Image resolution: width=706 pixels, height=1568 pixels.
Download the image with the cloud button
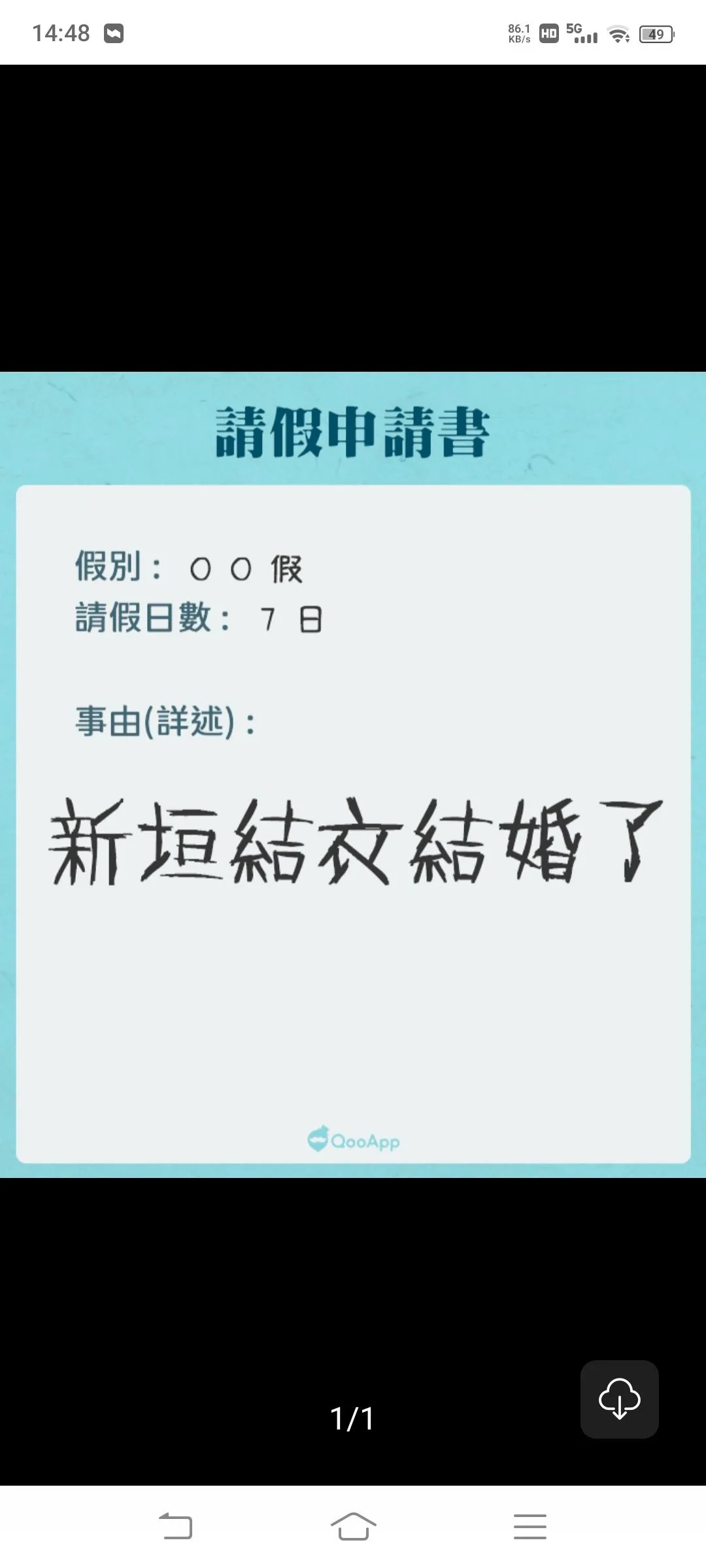(x=619, y=1399)
